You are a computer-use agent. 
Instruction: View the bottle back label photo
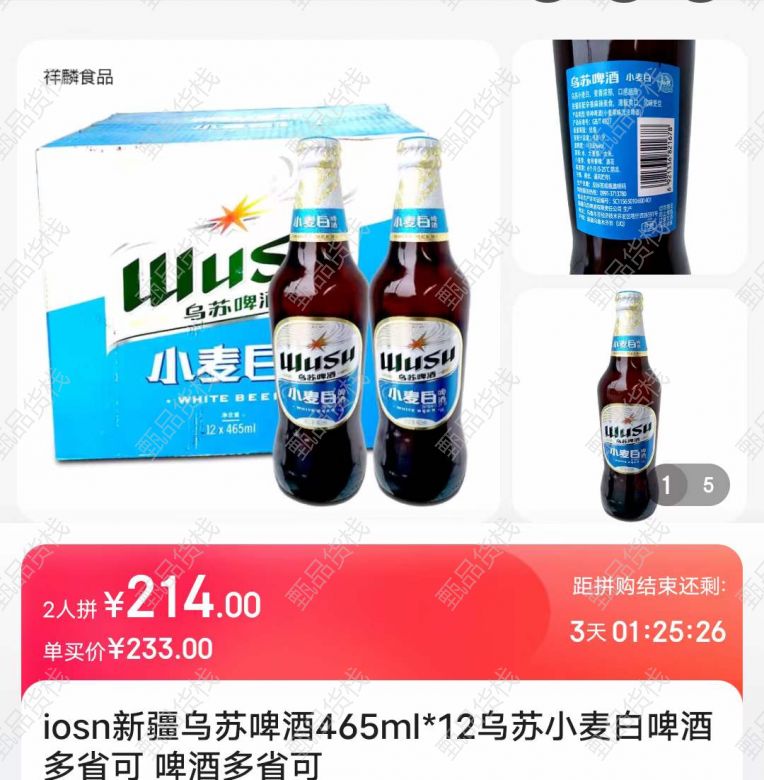pos(629,157)
